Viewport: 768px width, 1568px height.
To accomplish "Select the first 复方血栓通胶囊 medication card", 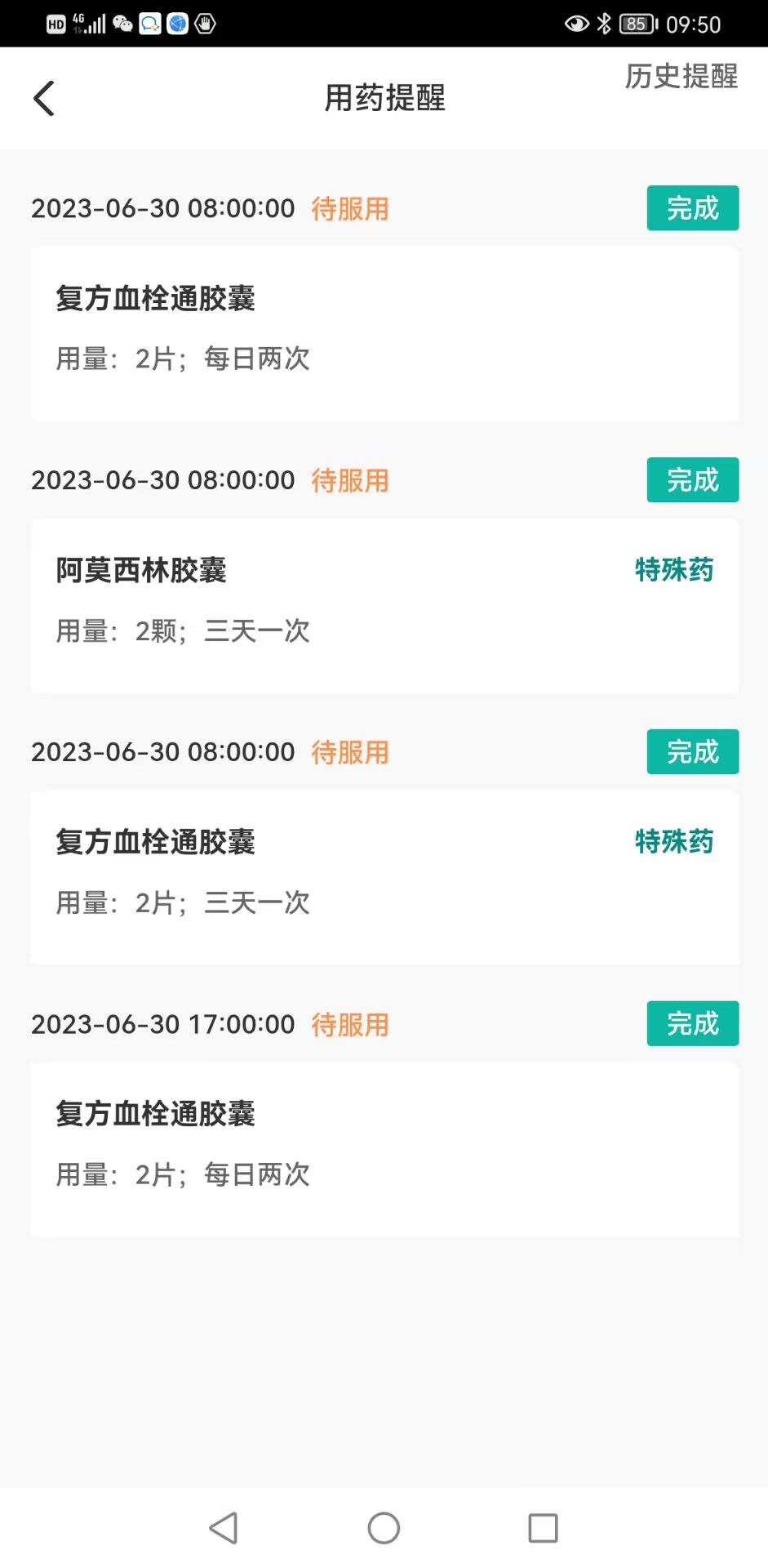I will [x=384, y=331].
